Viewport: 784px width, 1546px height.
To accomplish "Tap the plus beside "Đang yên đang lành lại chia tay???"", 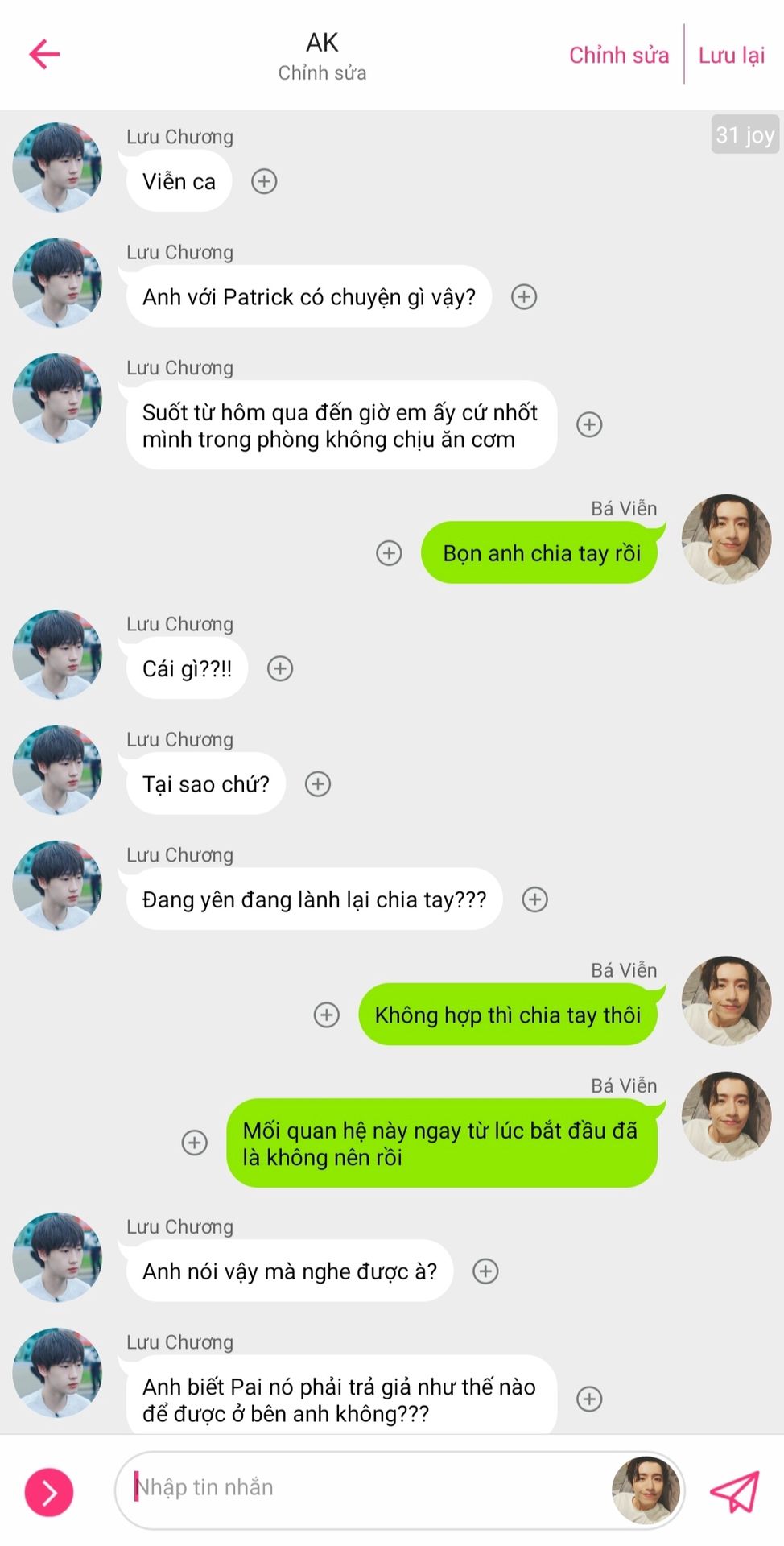I will [535, 899].
